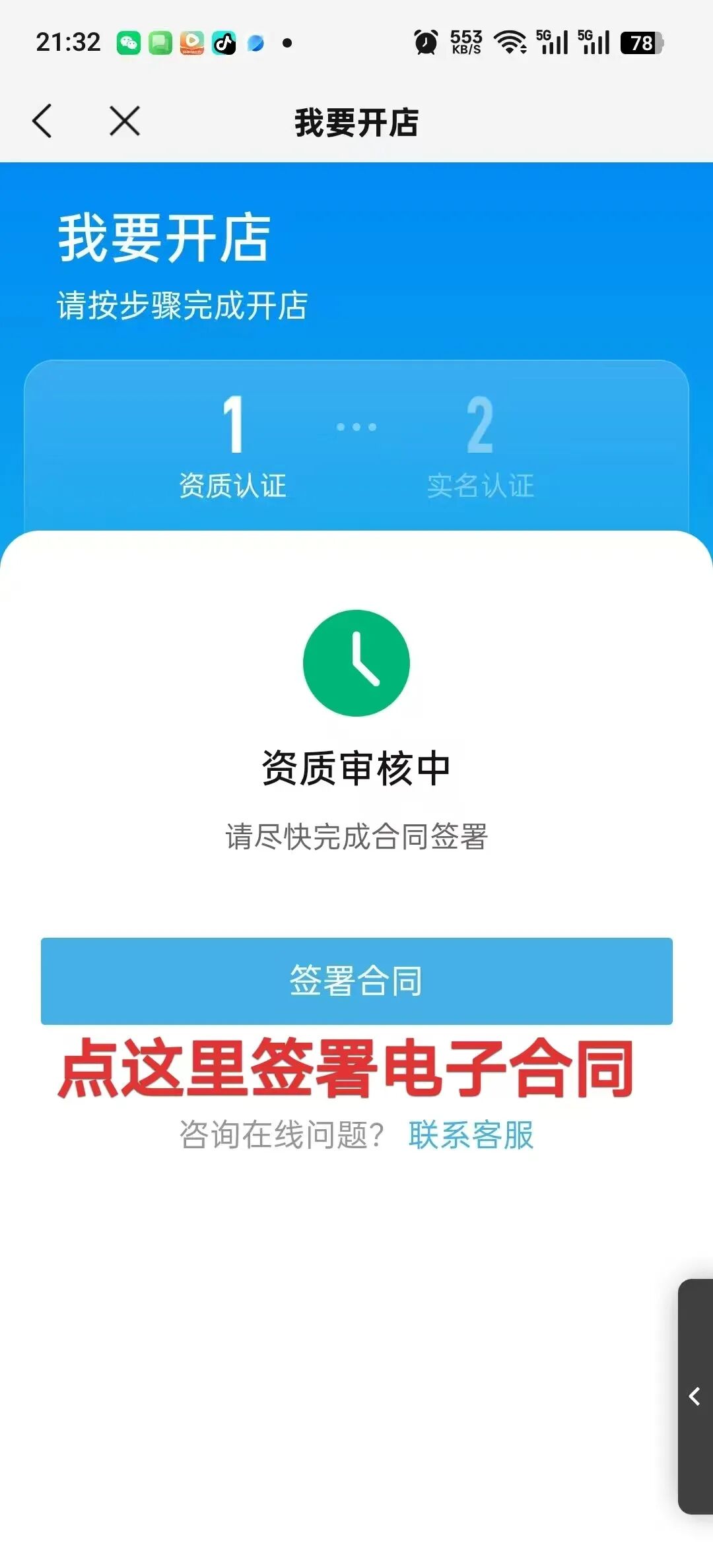Tap the red 点这里签署电子合同 prompt text

(349, 1069)
